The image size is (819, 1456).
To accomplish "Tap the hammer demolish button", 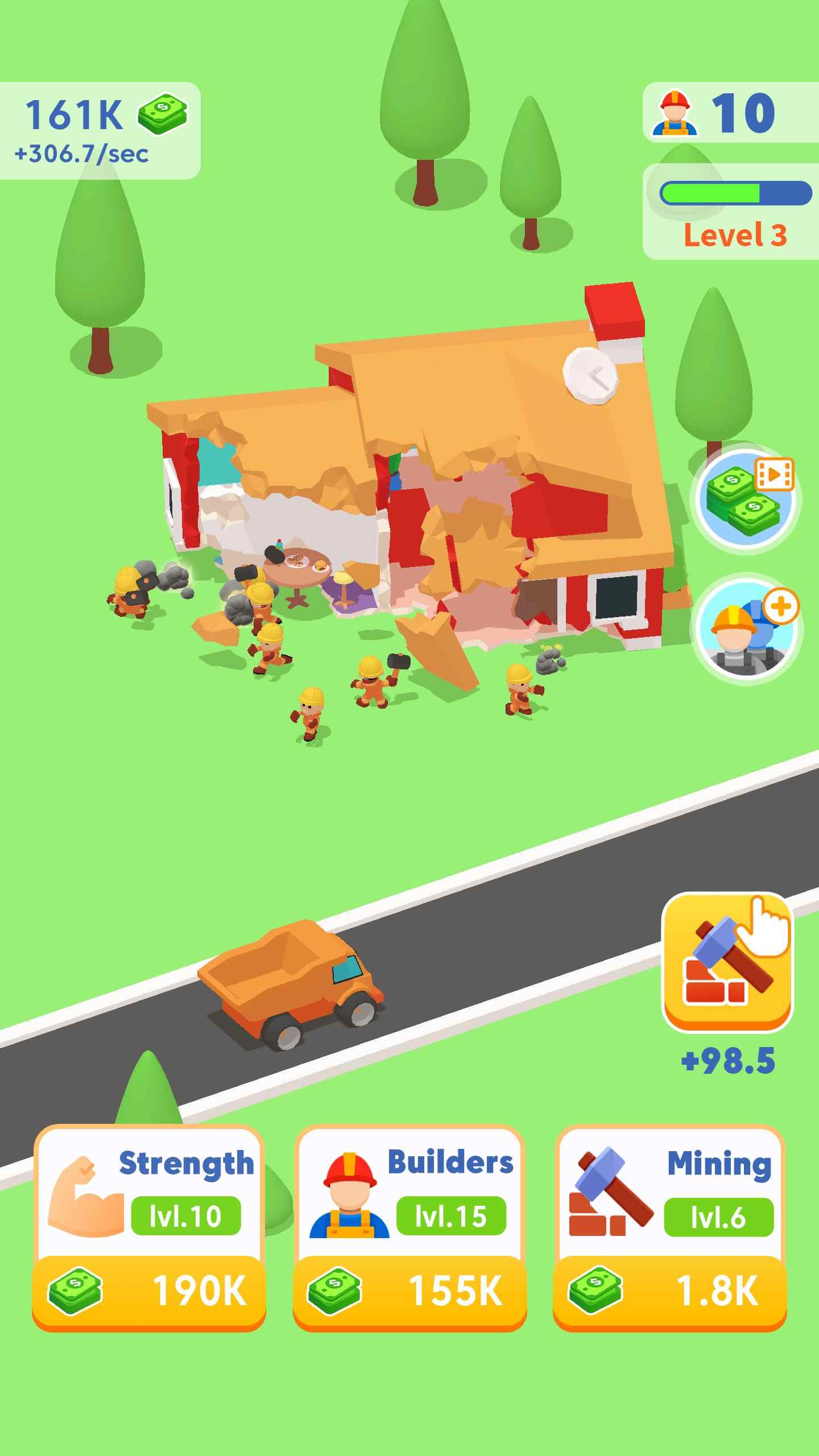I will point(727,962).
